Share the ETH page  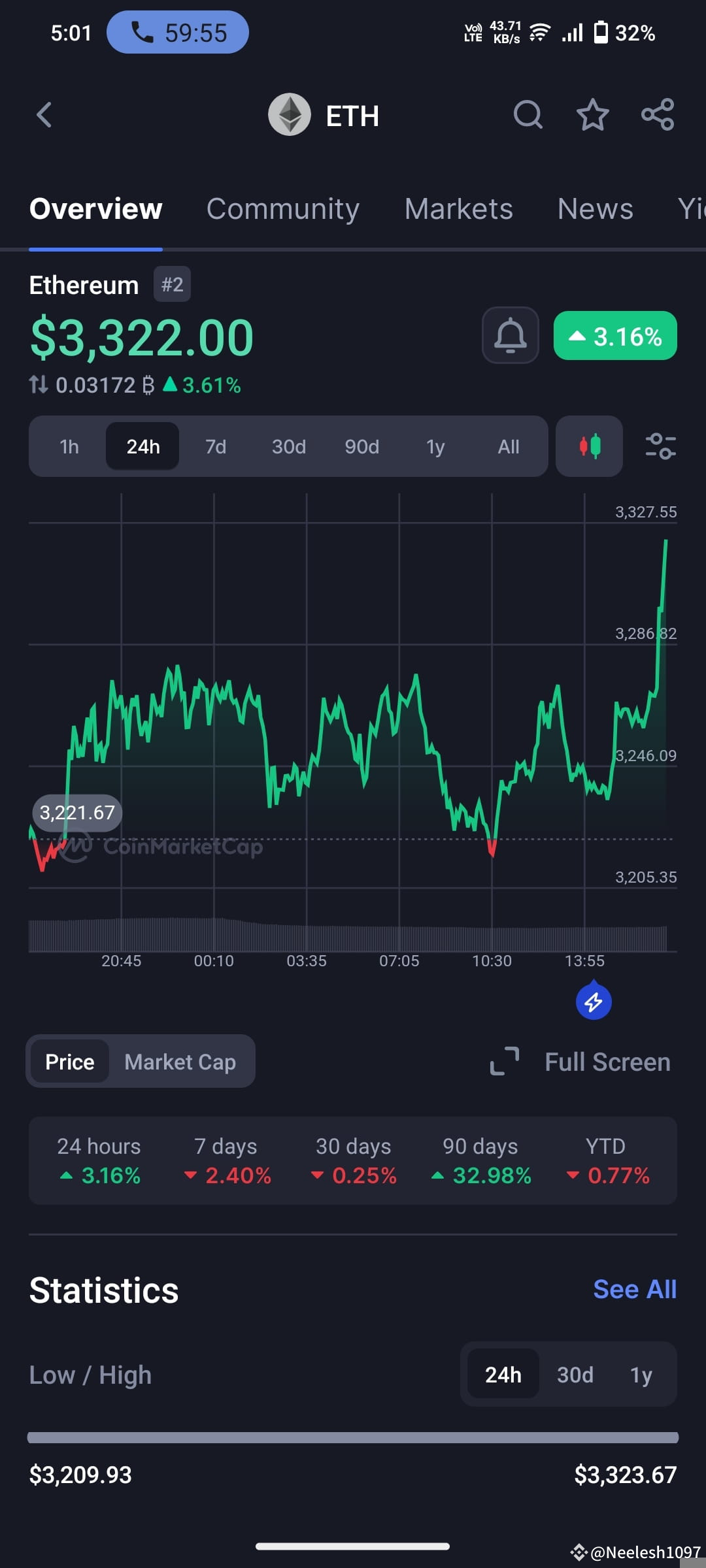click(x=657, y=115)
